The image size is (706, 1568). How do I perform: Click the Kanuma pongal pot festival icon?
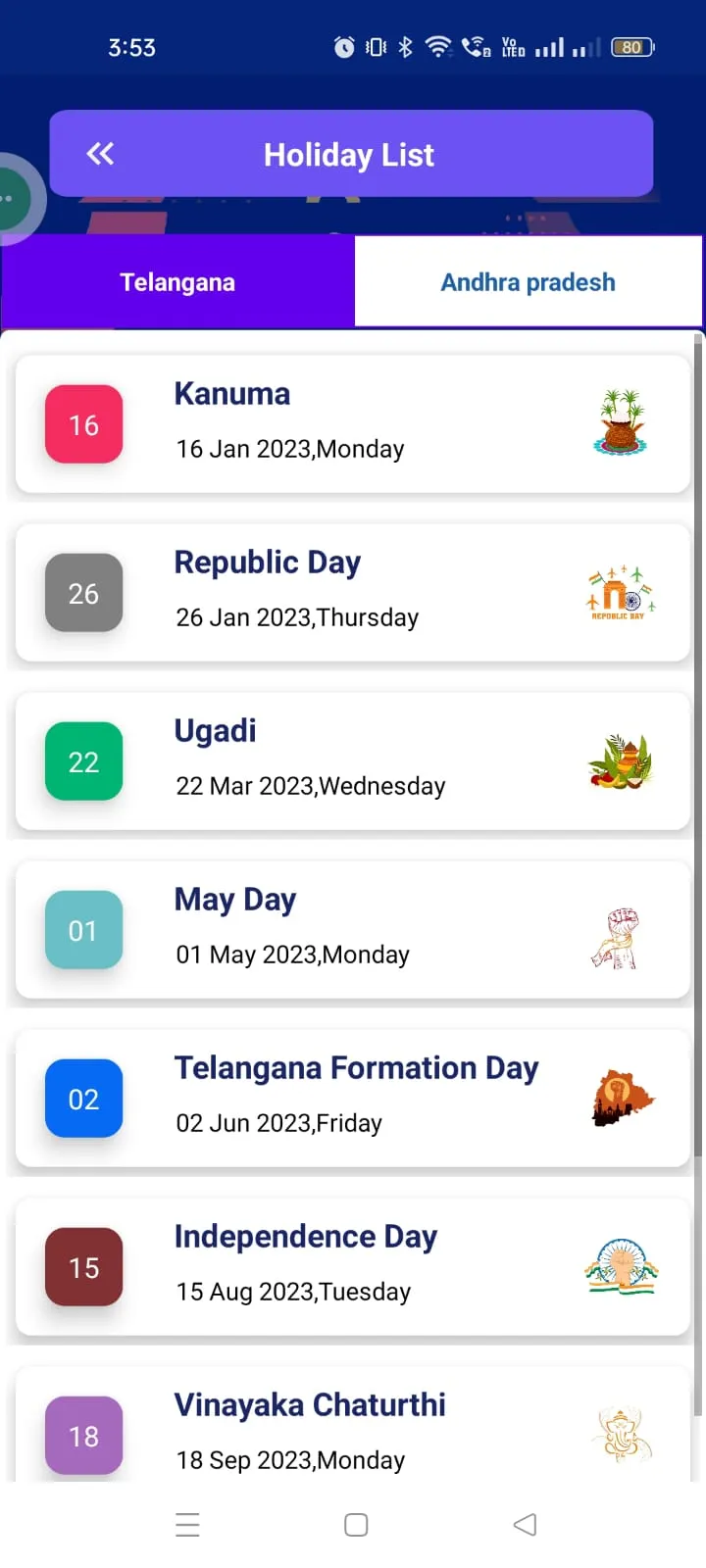tap(622, 423)
